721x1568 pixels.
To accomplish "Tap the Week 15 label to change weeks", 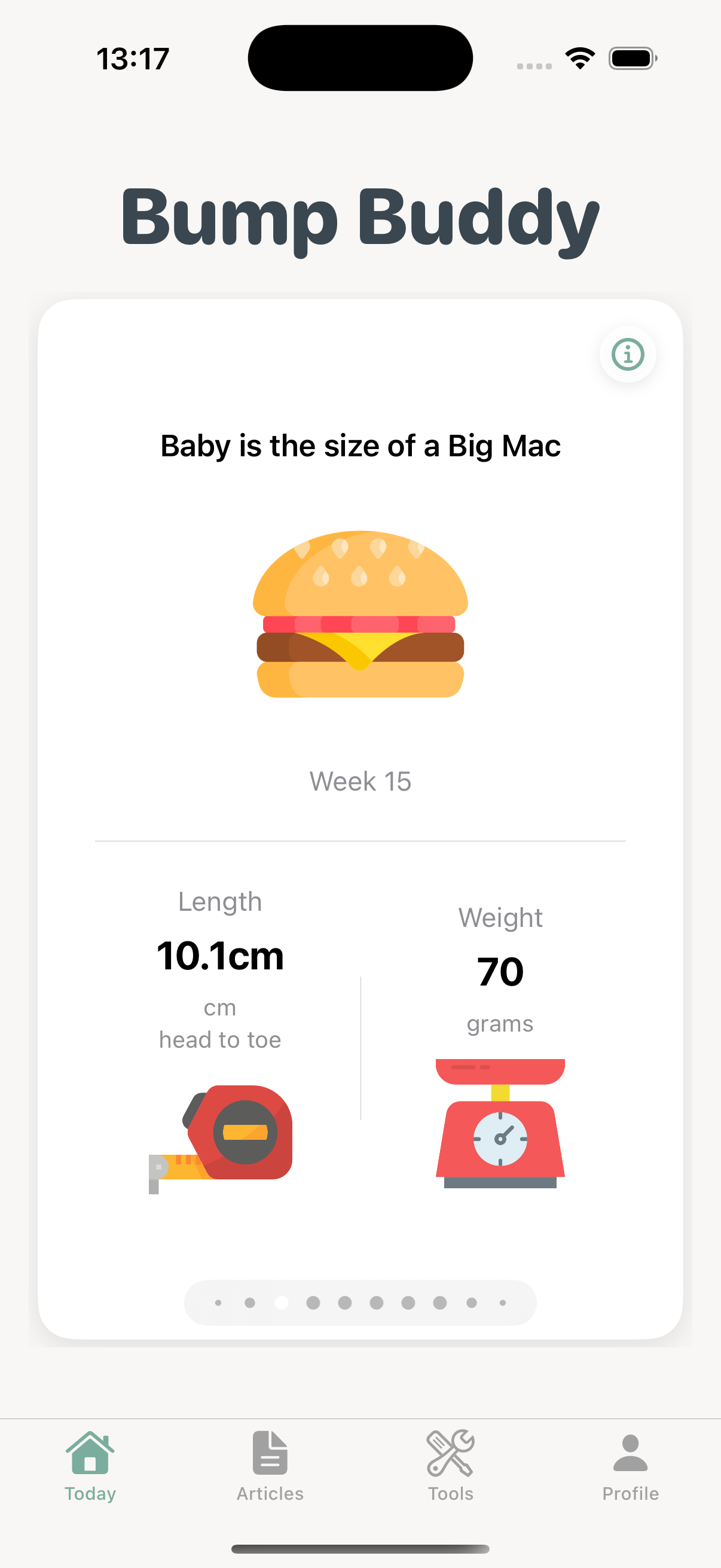I will (360, 781).
